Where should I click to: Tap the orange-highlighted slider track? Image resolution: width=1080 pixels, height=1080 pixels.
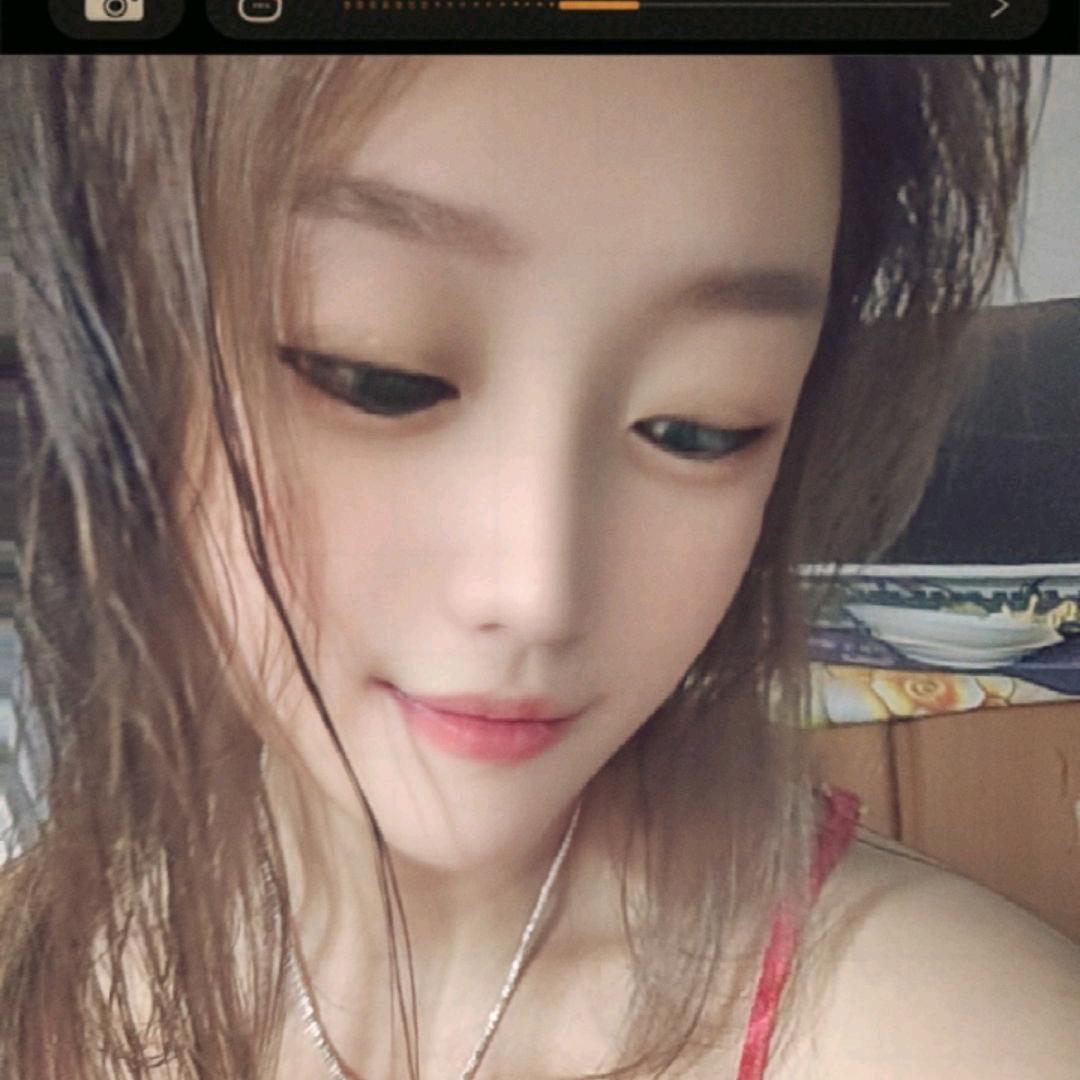click(598, 6)
